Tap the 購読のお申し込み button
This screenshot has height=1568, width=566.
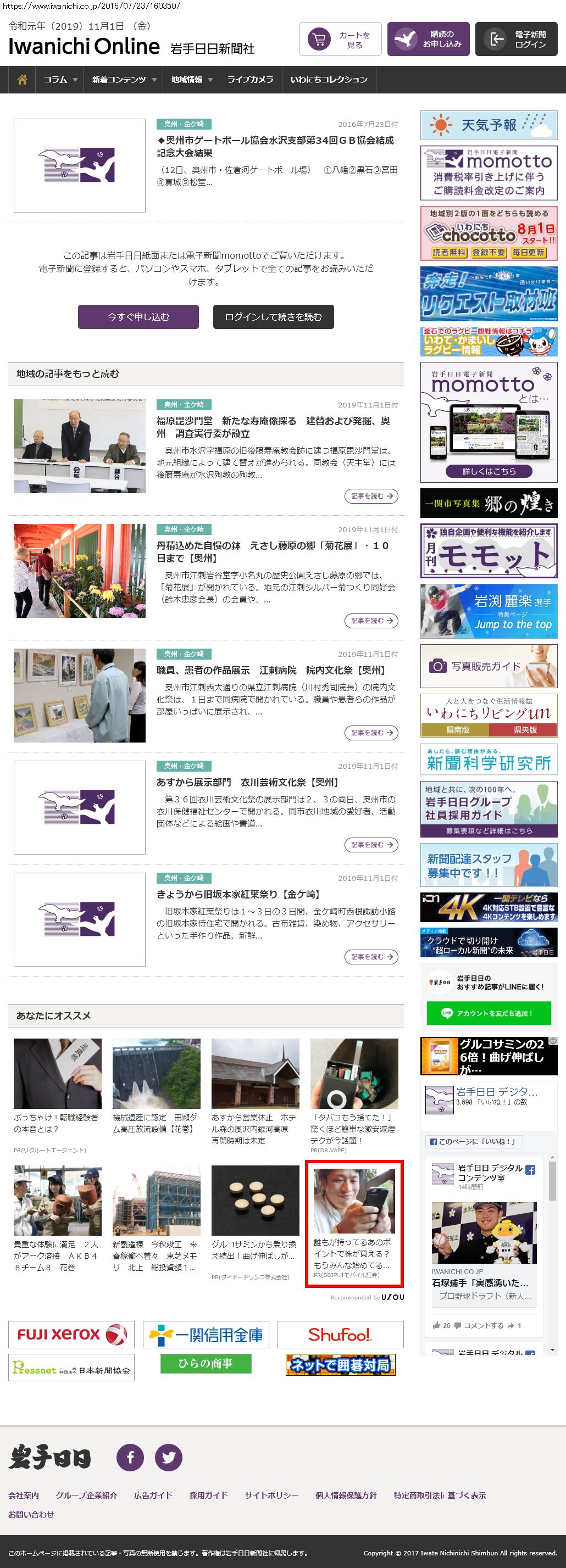(x=428, y=40)
